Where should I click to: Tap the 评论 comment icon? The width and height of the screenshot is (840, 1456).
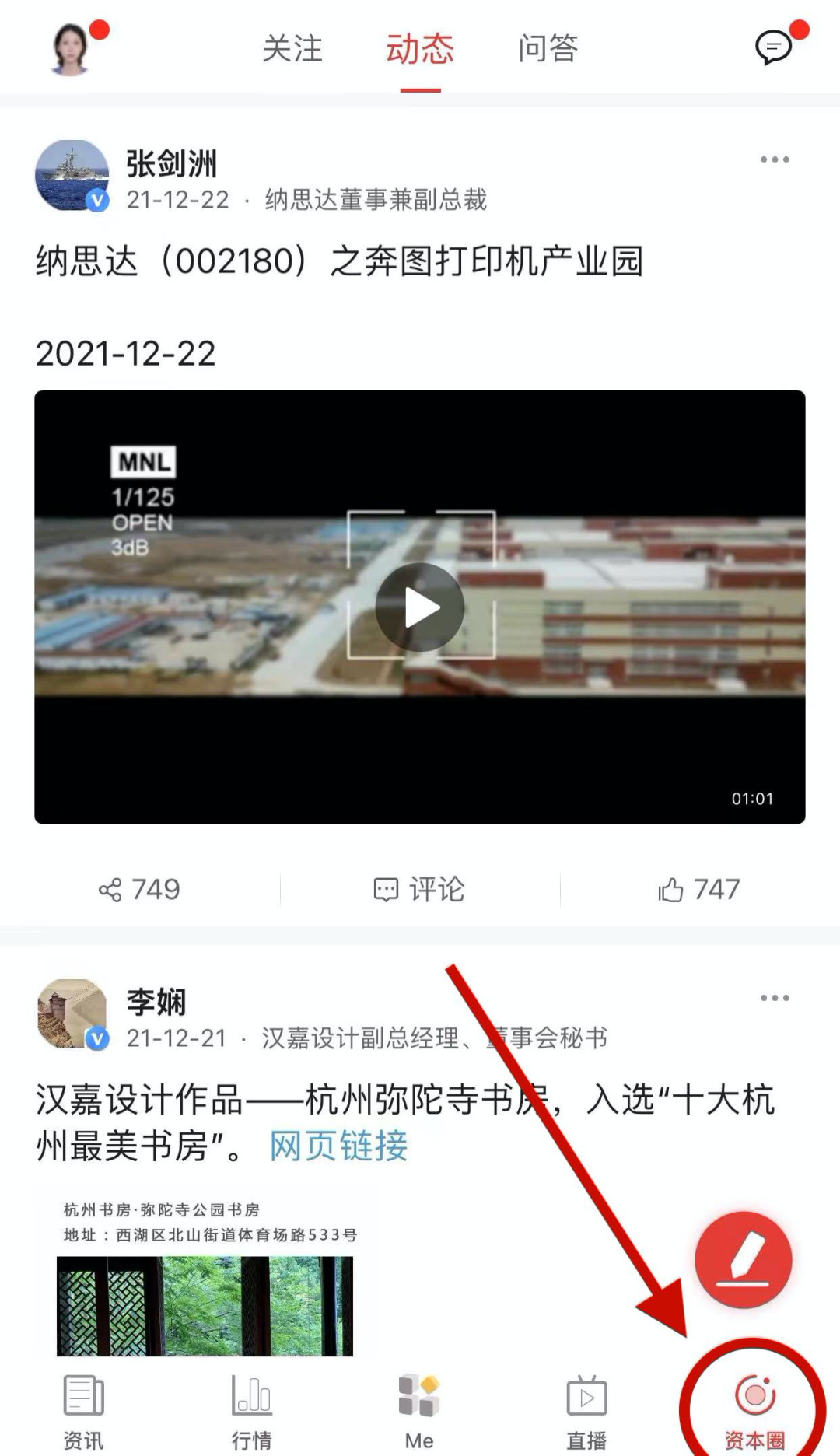click(x=420, y=889)
